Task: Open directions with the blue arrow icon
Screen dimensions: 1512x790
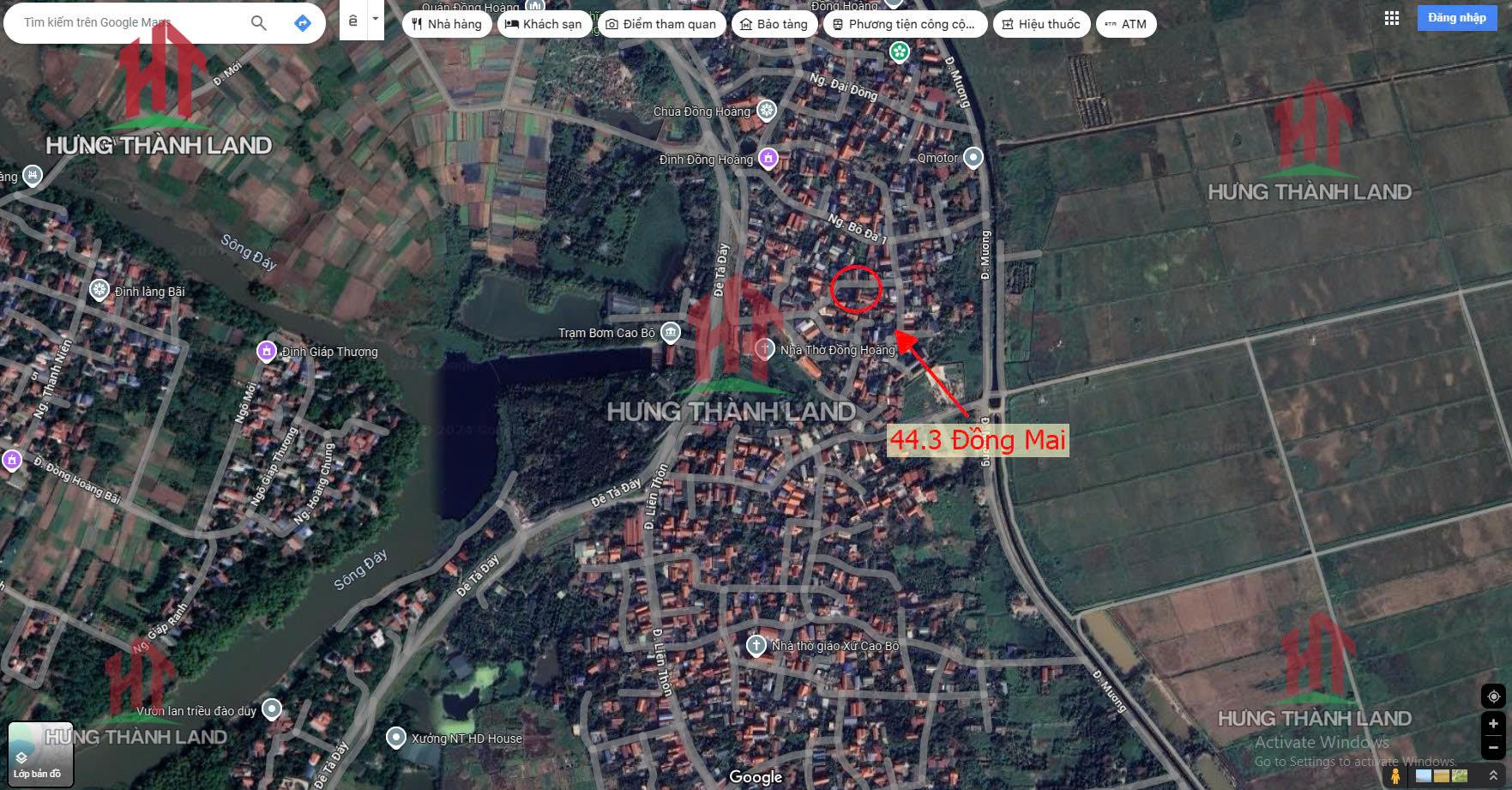Action: coord(302,23)
